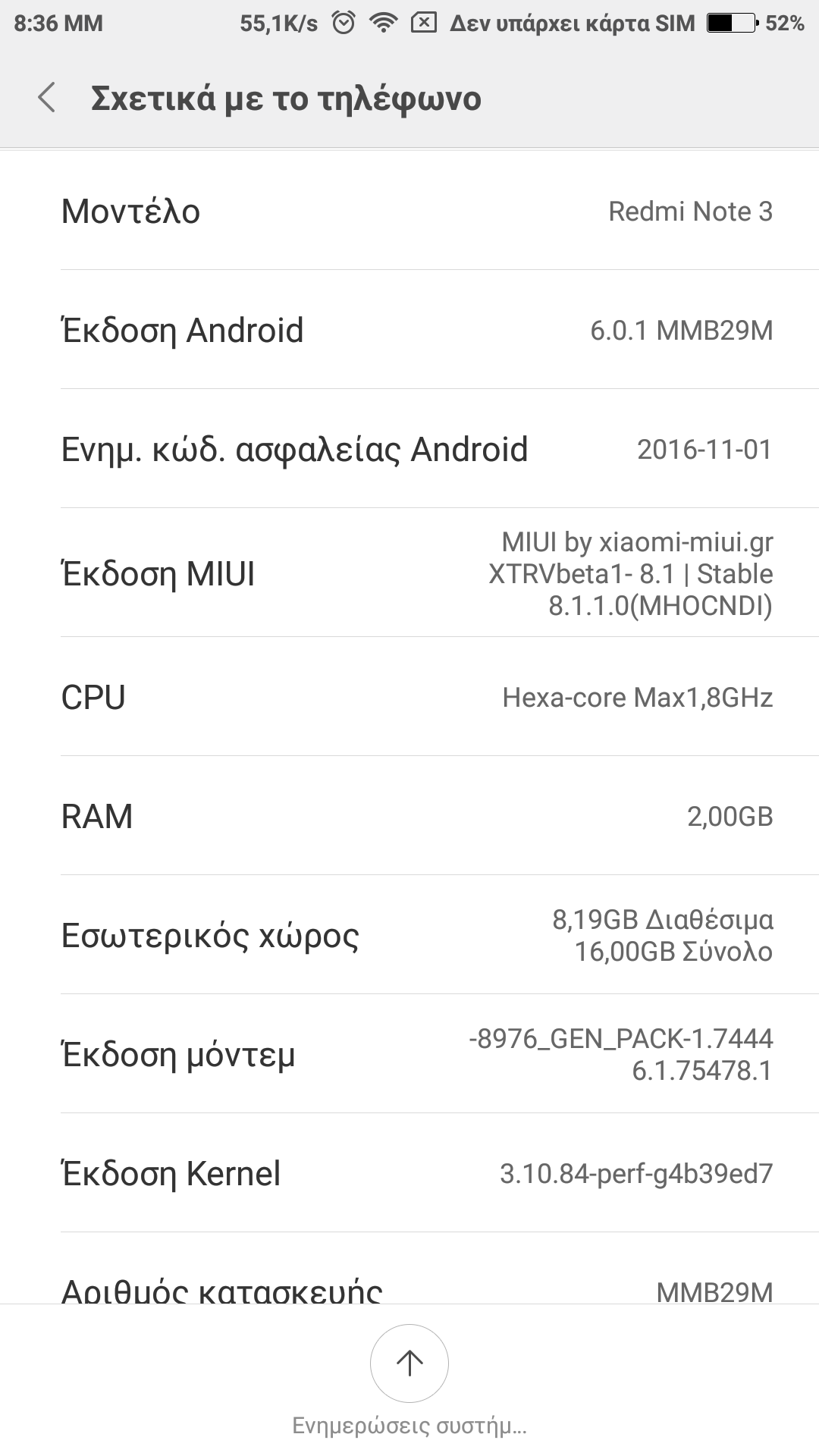819x1456 pixels.
Task: Tap the Έκδοση MIUI row
Action: (409, 573)
